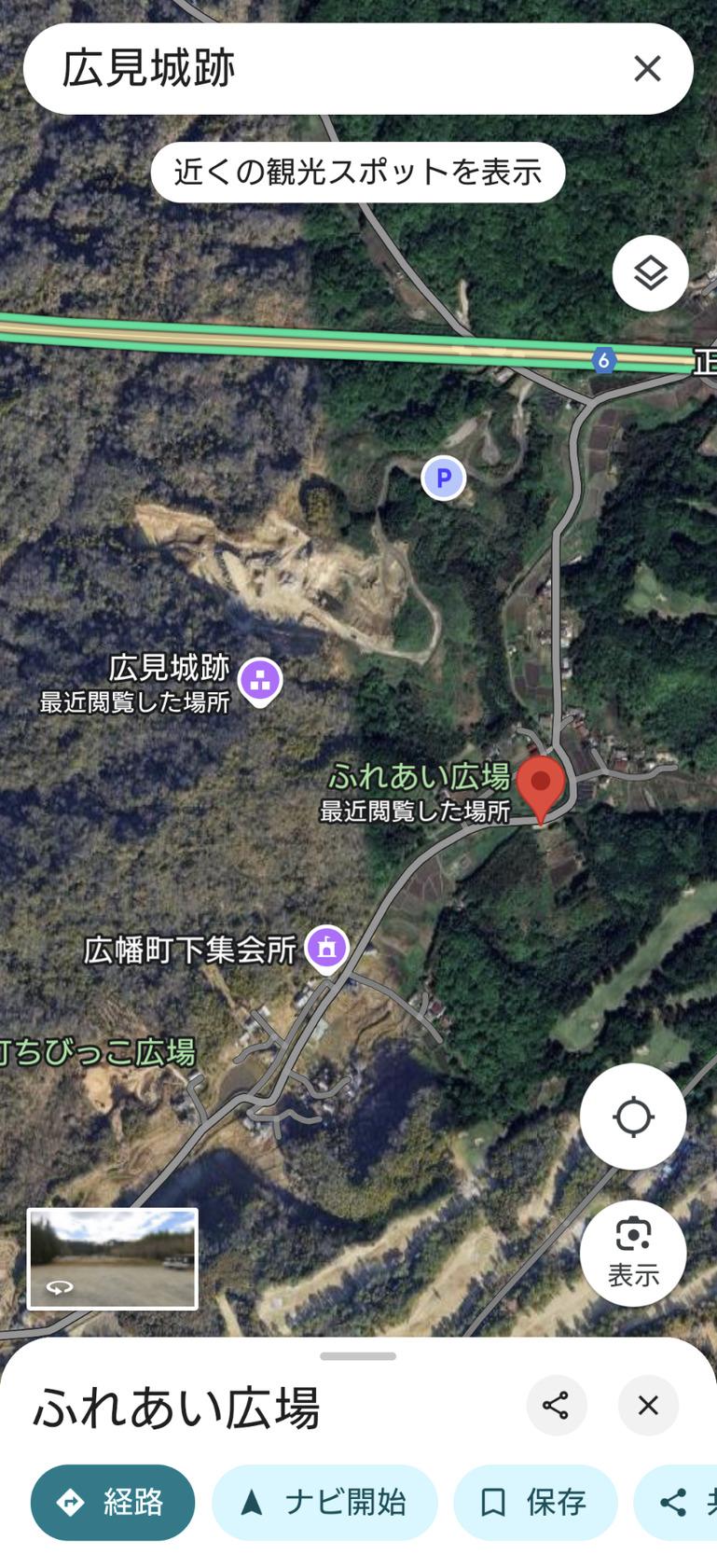
Task: Close the ふれあい広場 place sheet
Action: click(648, 1405)
